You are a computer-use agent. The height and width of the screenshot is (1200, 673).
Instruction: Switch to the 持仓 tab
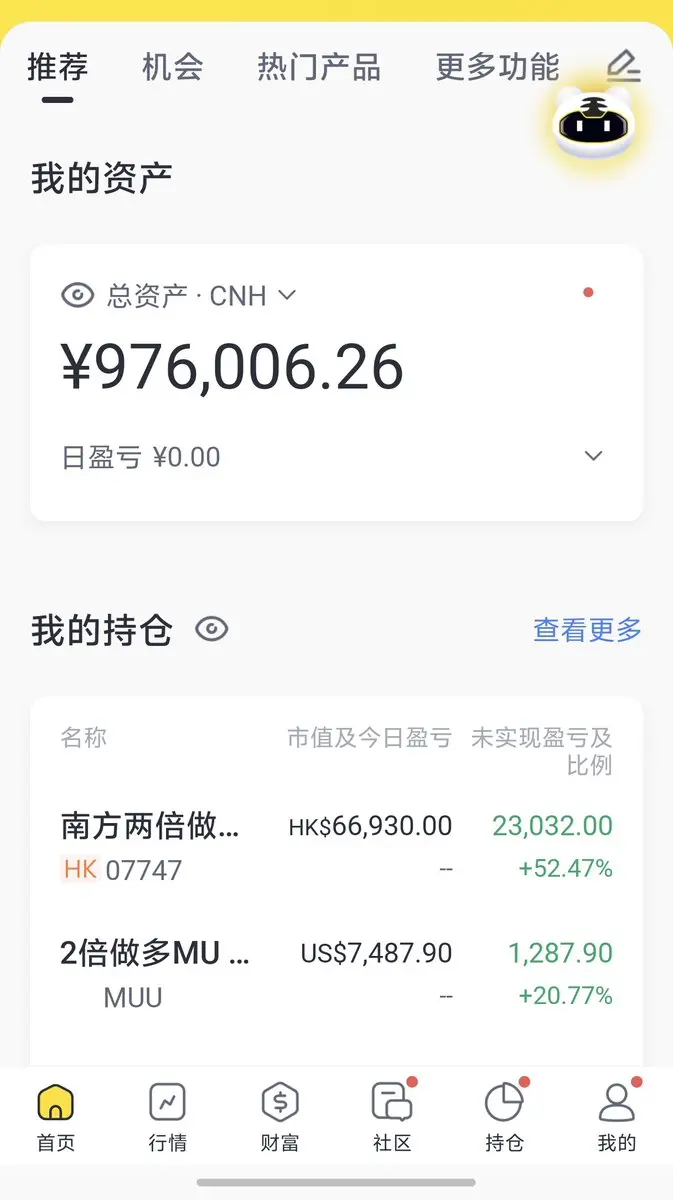[504, 1116]
